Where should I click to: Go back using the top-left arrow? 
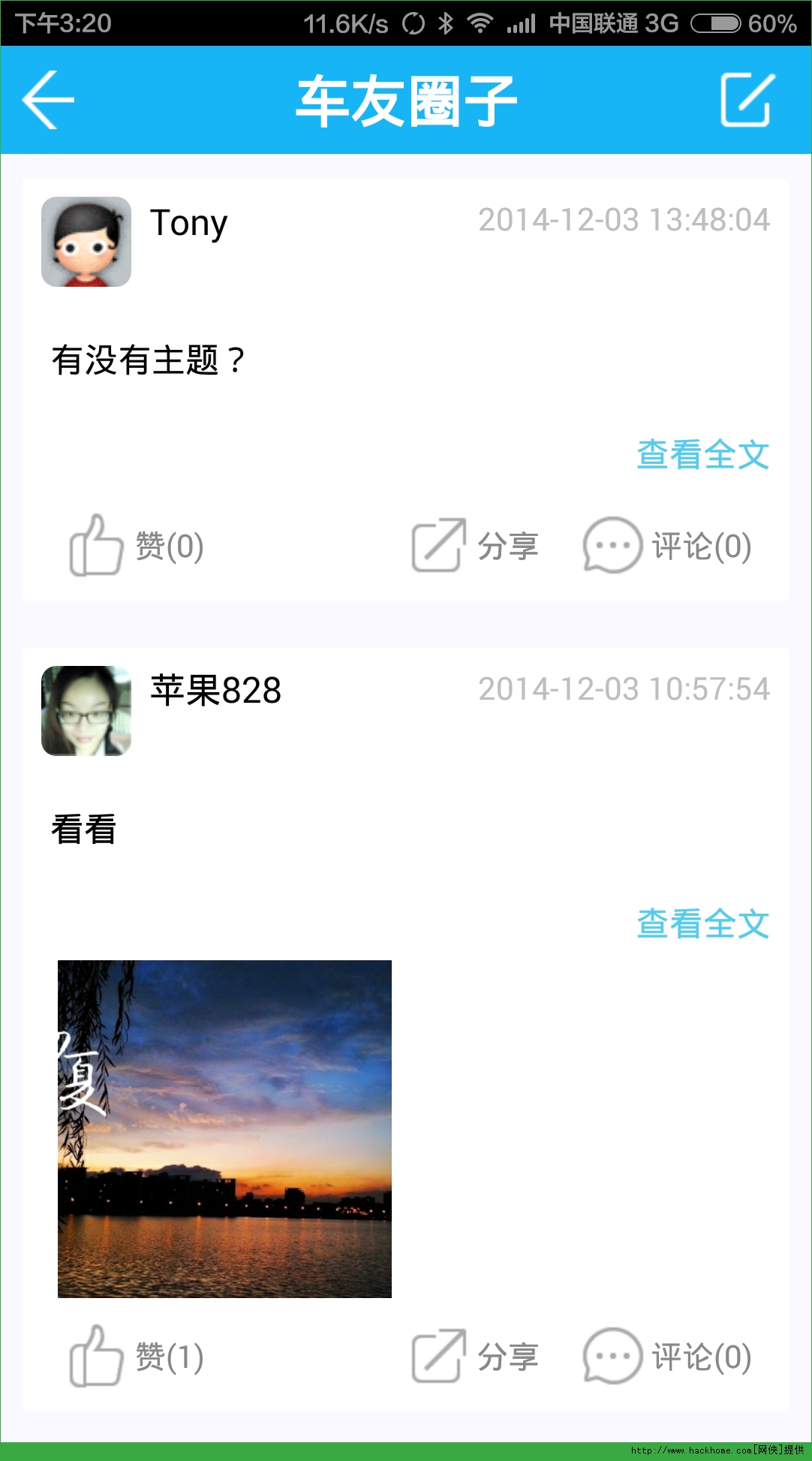click(49, 100)
